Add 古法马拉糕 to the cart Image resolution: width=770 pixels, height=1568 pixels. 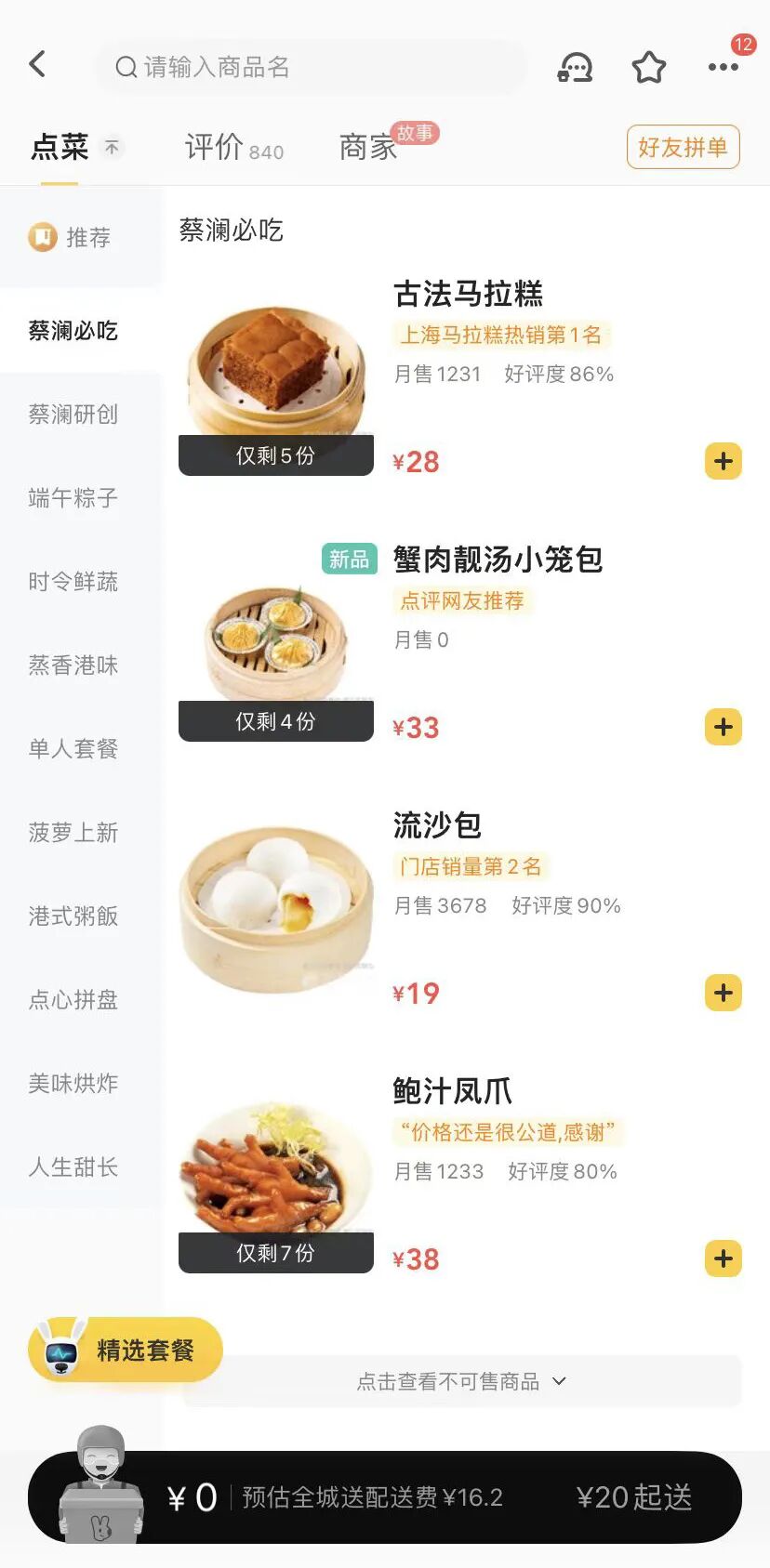(724, 461)
